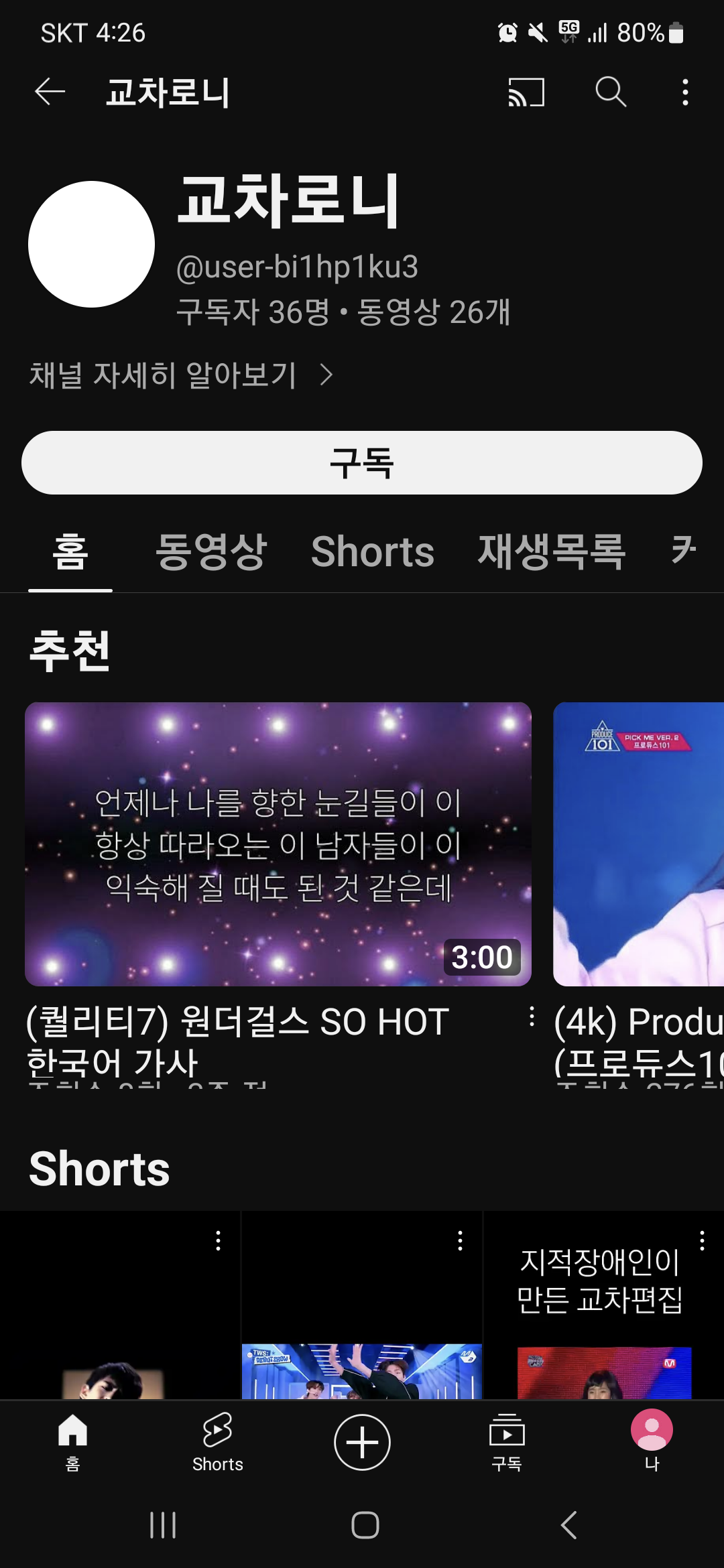This screenshot has width=724, height=1568.
Task: Open options for the TWS short
Action: coord(460,1241)
